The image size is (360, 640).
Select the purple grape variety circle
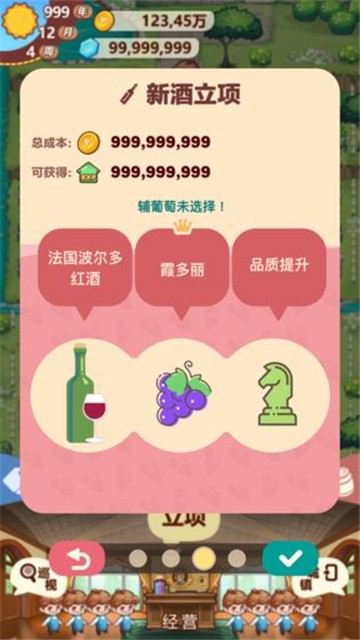pyautogui.click(x=182, y=395)
